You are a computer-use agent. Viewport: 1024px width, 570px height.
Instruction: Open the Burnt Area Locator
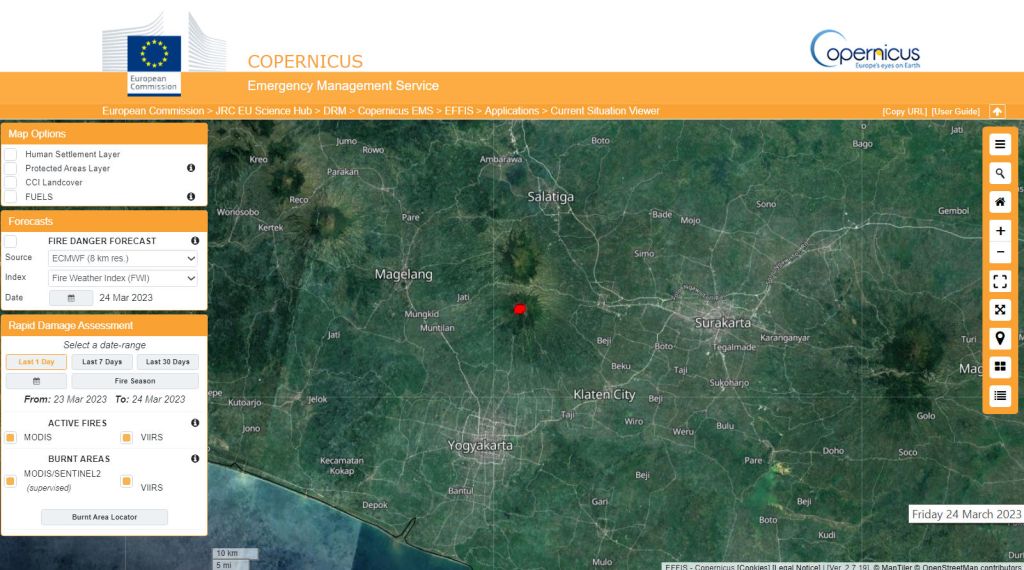click(x=104, y=517)
